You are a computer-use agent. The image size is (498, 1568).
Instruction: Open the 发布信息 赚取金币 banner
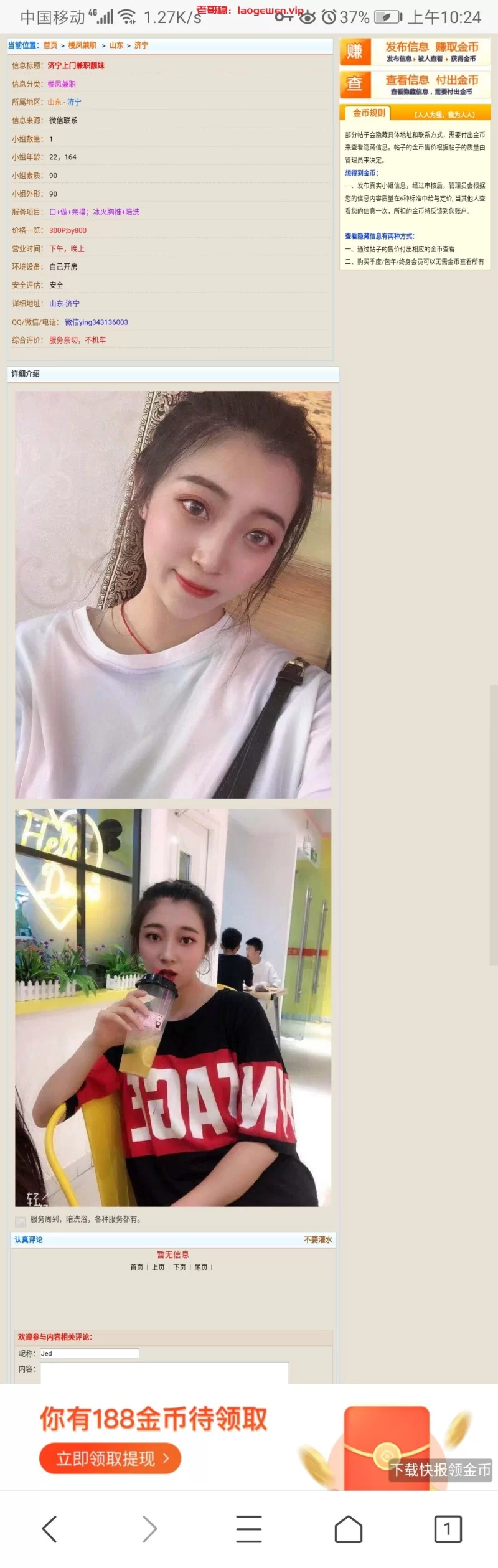pos(415,52)
